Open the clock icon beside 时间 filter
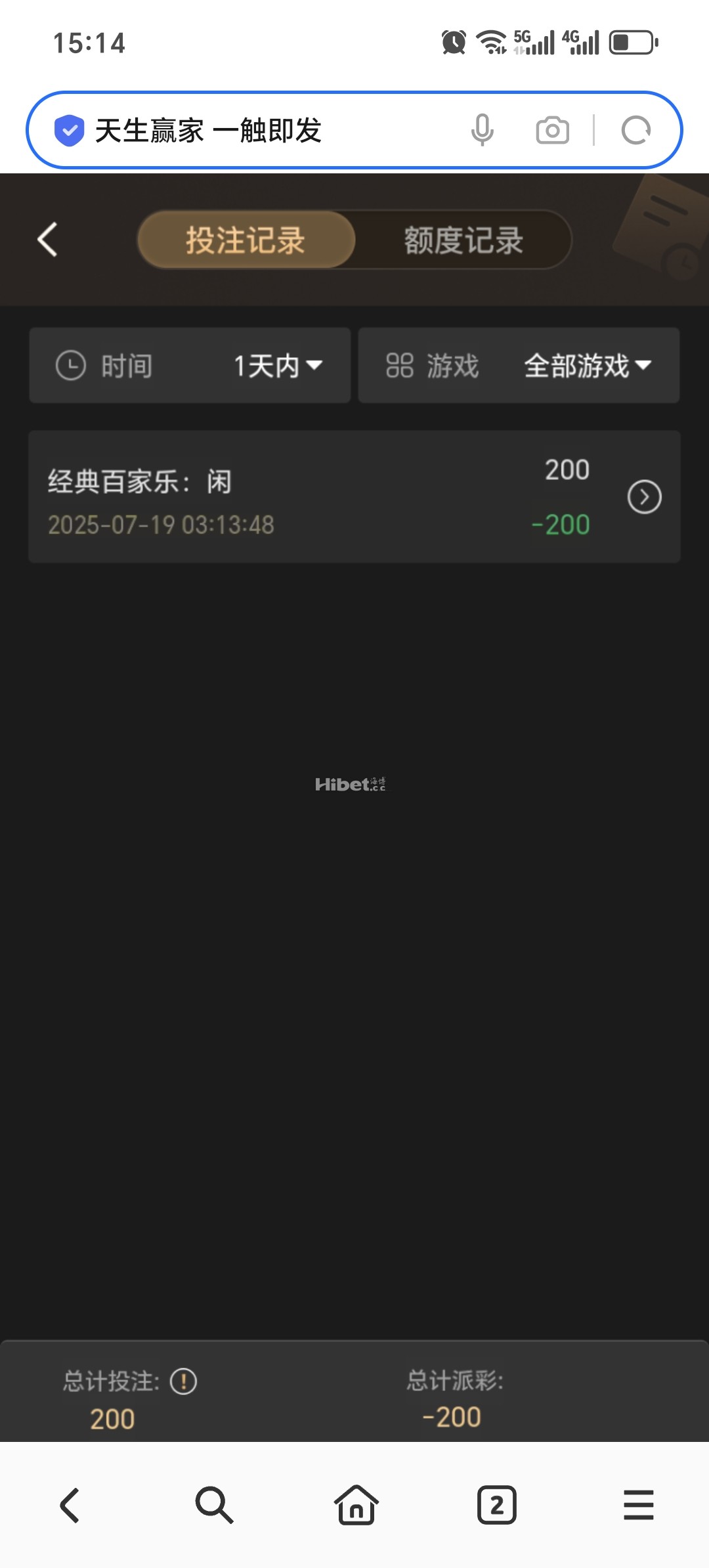This screenshot has height=1568, width=709. (x=71, y=366)
